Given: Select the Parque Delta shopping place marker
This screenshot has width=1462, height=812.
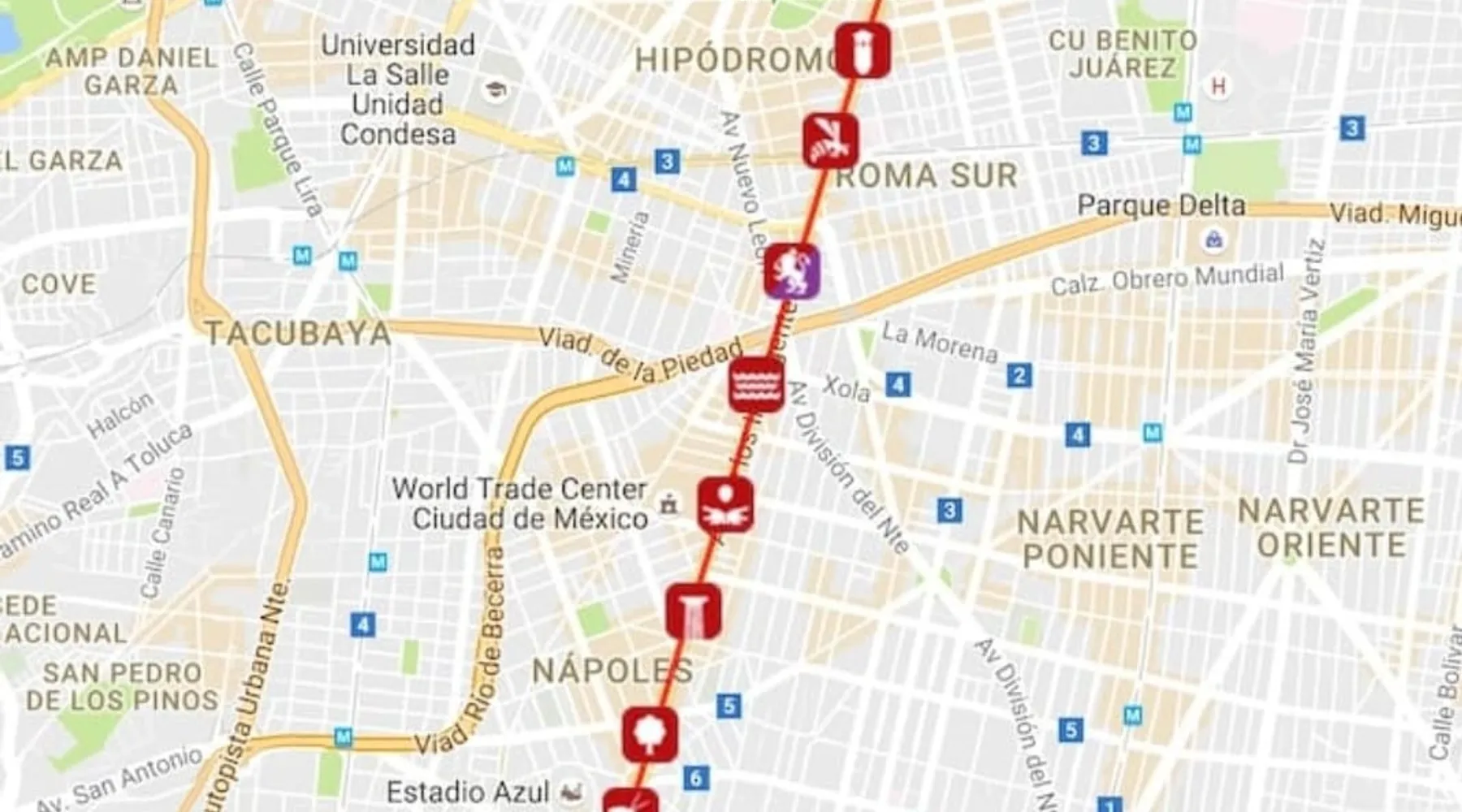Looking at the screenshot, I should tap(1214, 240).
